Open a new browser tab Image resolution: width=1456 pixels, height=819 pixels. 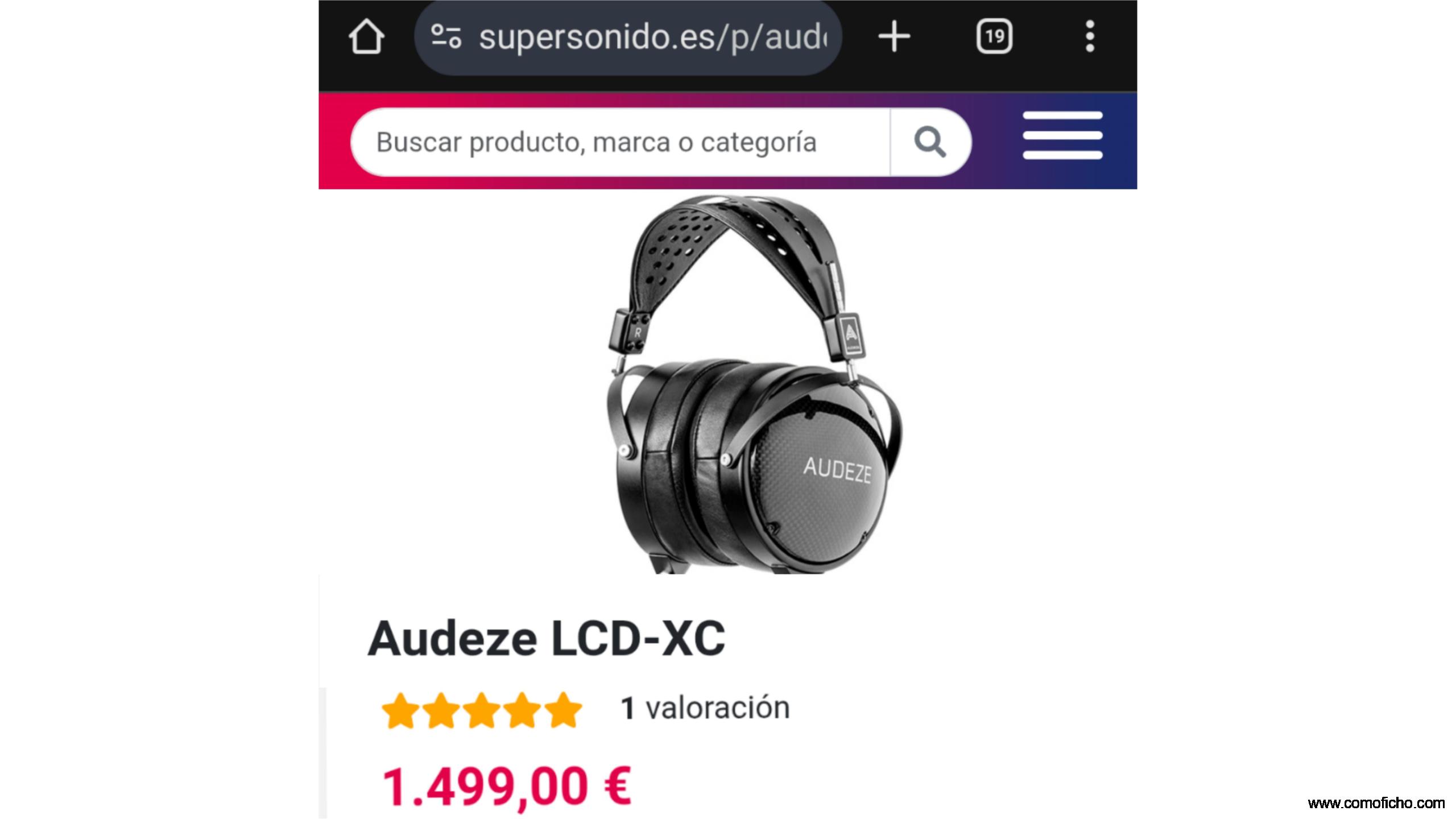894,37
